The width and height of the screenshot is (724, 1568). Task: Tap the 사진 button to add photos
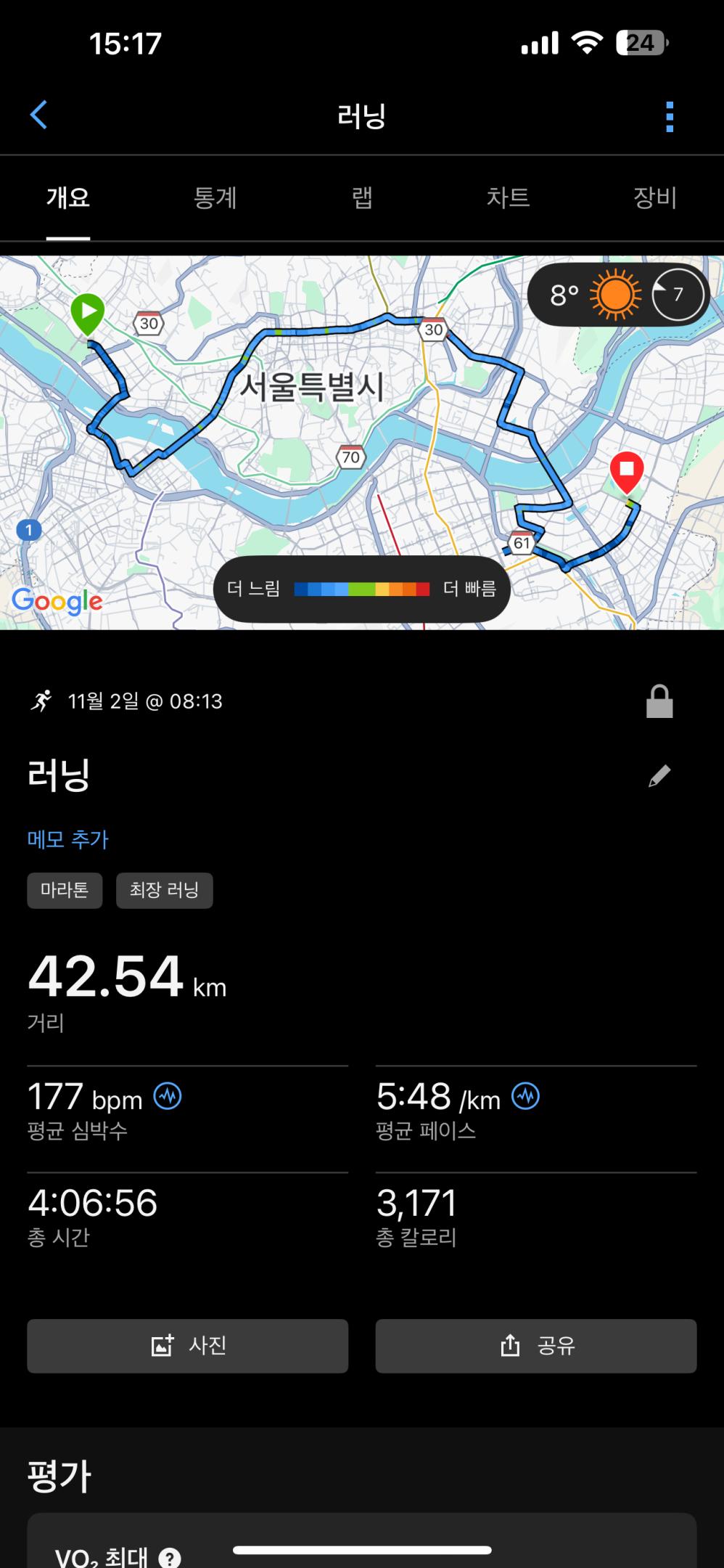click(x=187, y=1347)
